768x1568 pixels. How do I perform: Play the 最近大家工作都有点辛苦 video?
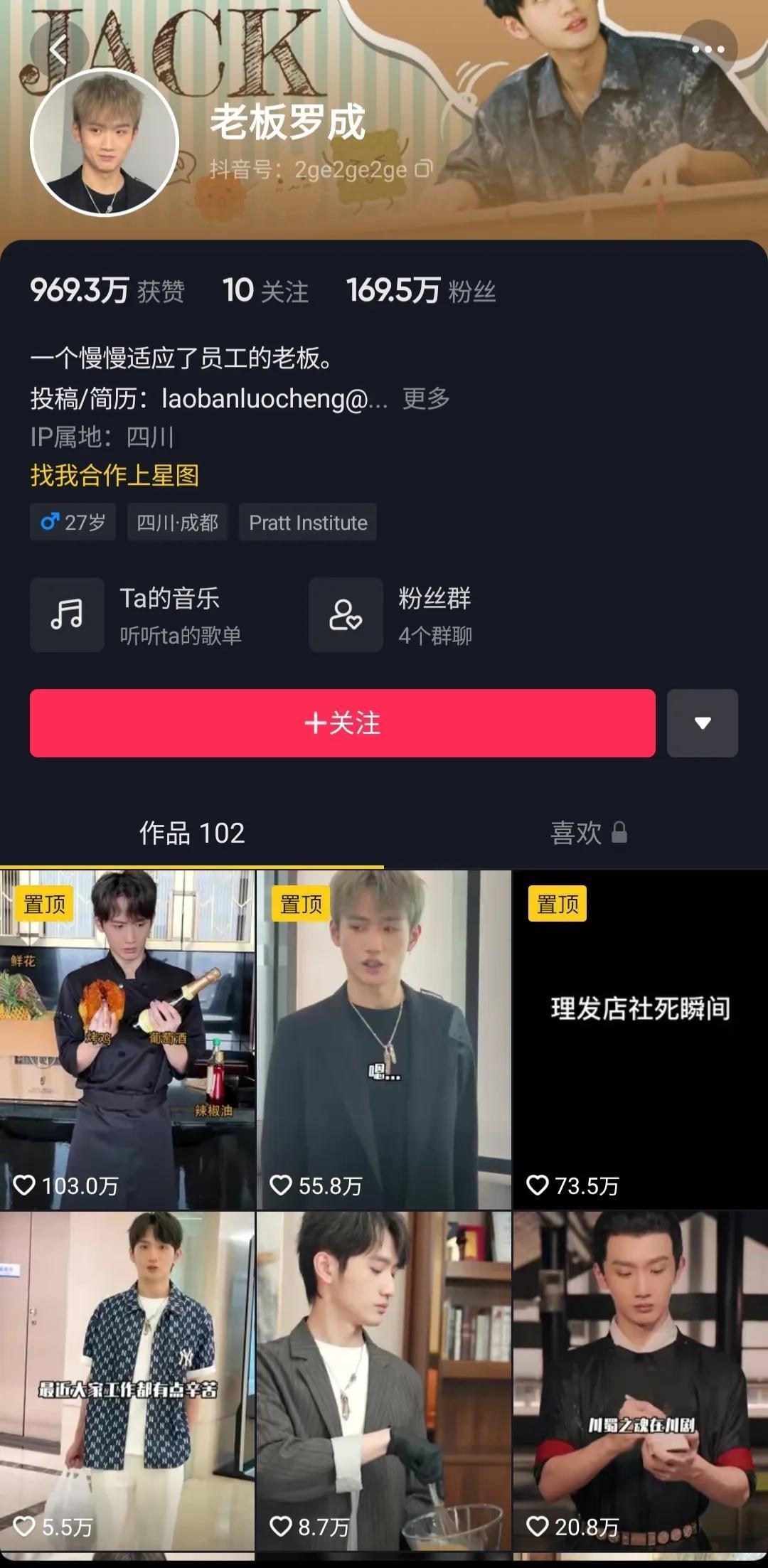pyautogui.click(x=127, y=1380)
